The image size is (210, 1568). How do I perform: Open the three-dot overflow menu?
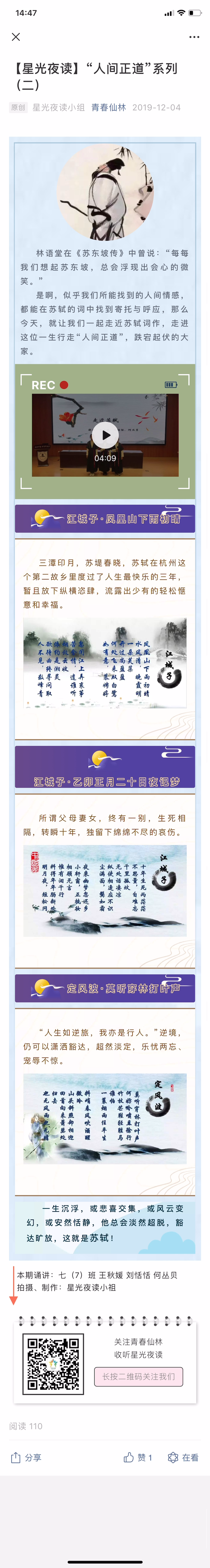193,37
